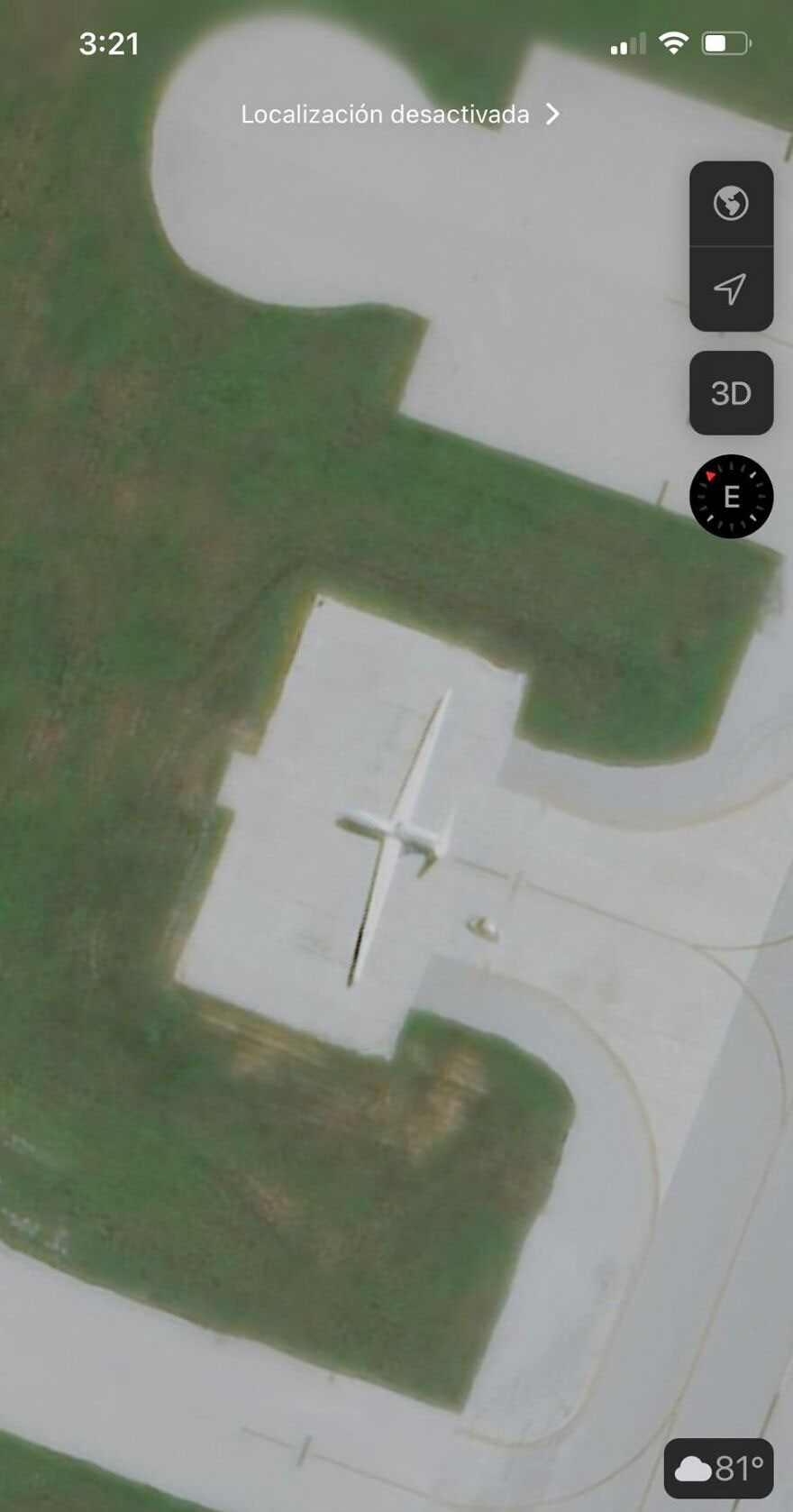Image resolution: width=793 pixels, height=1512 pixels.
Task: Tap the small vehicle near the aircraft
Action: [x=480, y=927]
